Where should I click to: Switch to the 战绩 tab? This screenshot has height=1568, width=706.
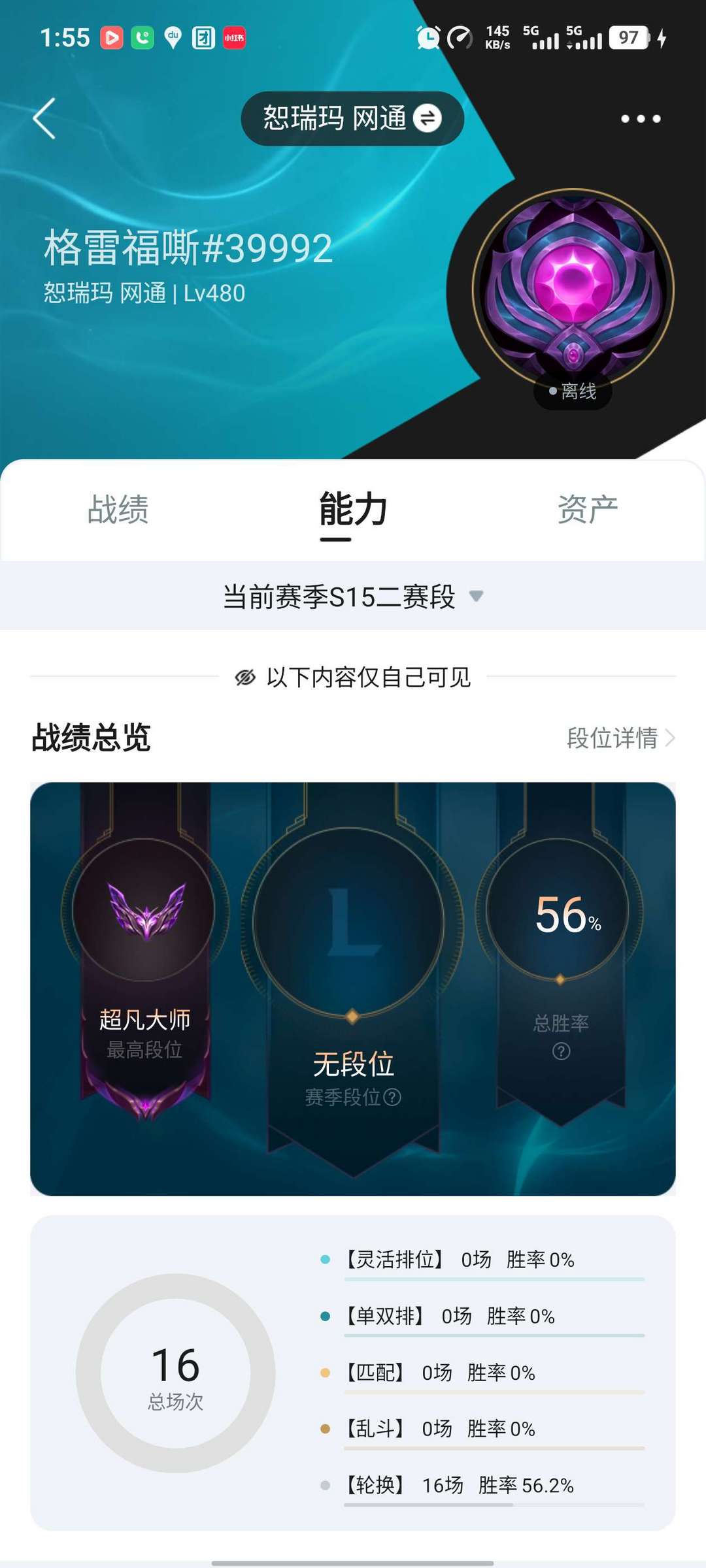[x=118, y=510]
